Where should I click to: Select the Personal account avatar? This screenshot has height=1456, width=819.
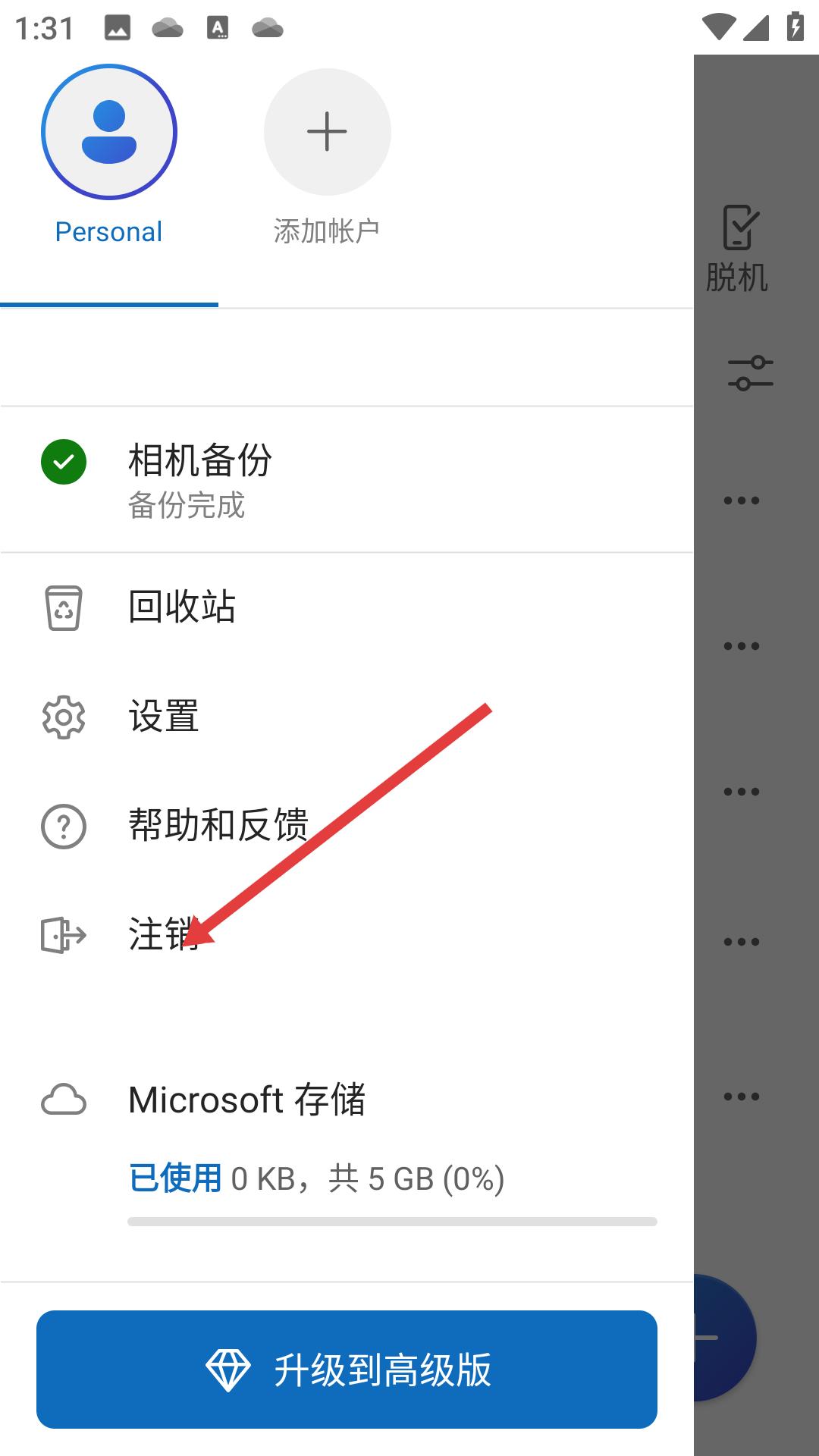[109, 132]
